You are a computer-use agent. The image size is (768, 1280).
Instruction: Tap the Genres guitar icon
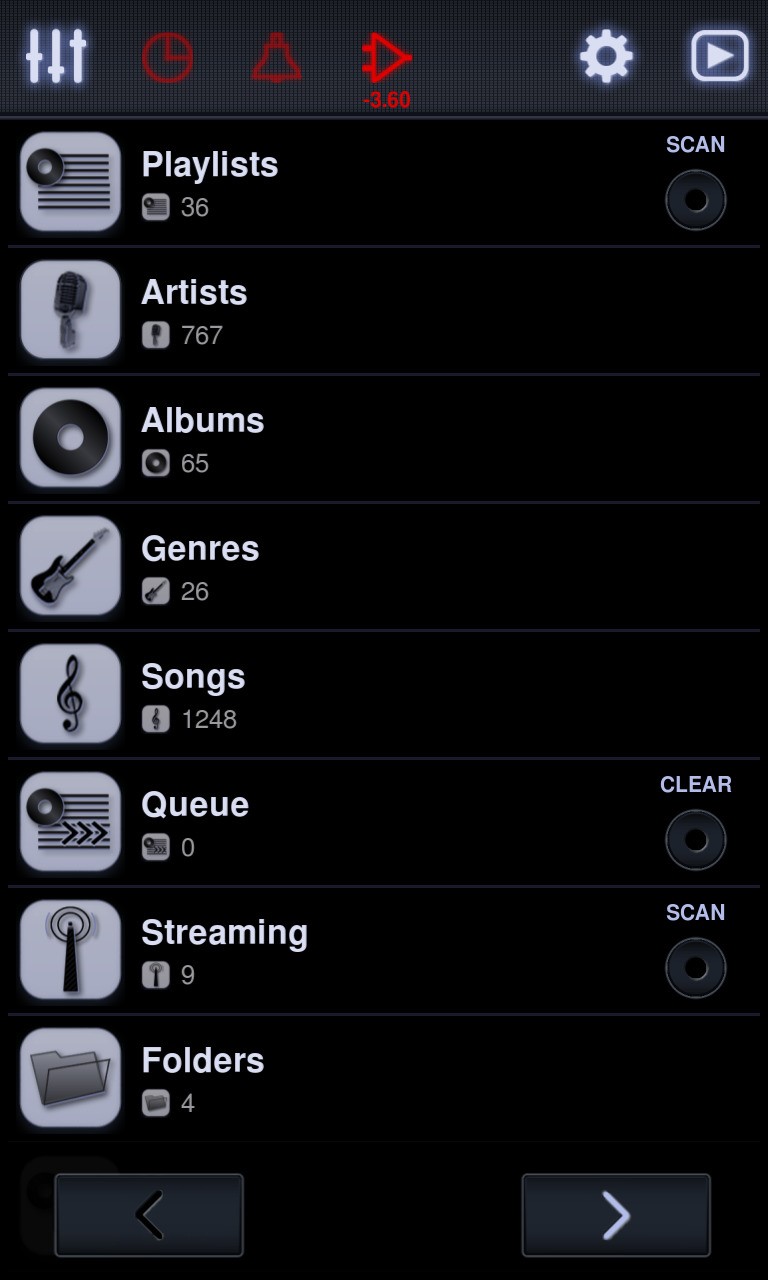click(70, 566)
